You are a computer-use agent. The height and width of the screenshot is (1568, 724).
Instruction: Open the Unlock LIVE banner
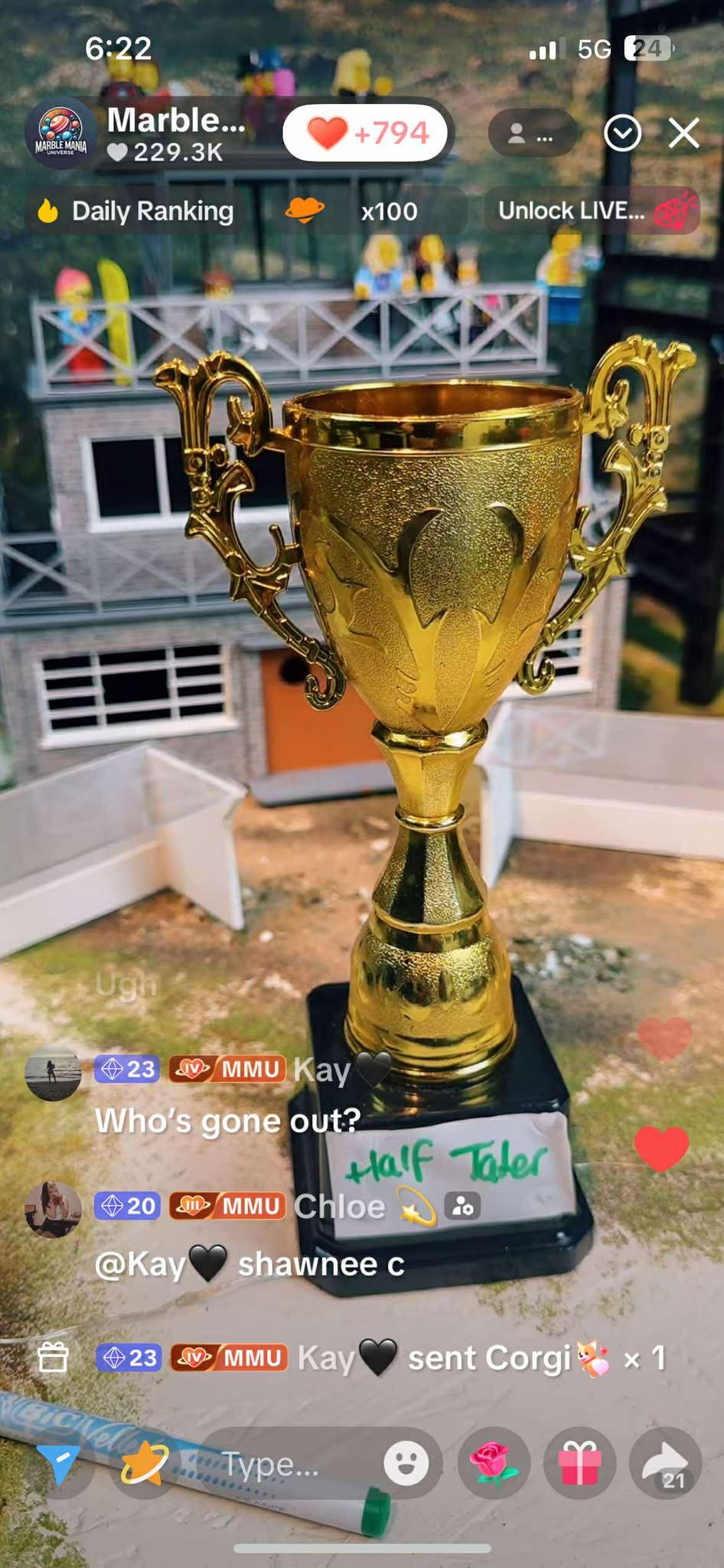pyautogui.click(x=591, y=211)
